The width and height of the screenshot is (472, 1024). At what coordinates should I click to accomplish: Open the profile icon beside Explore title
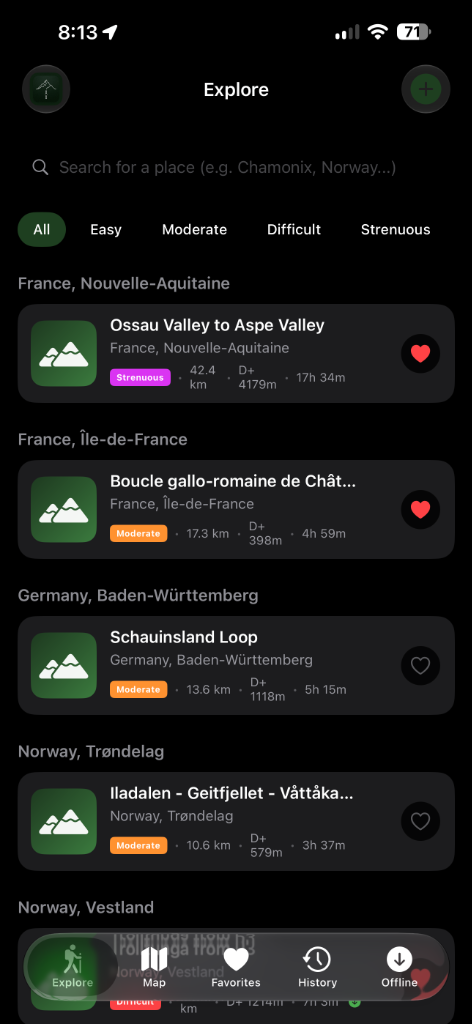(x=46, y=89)
